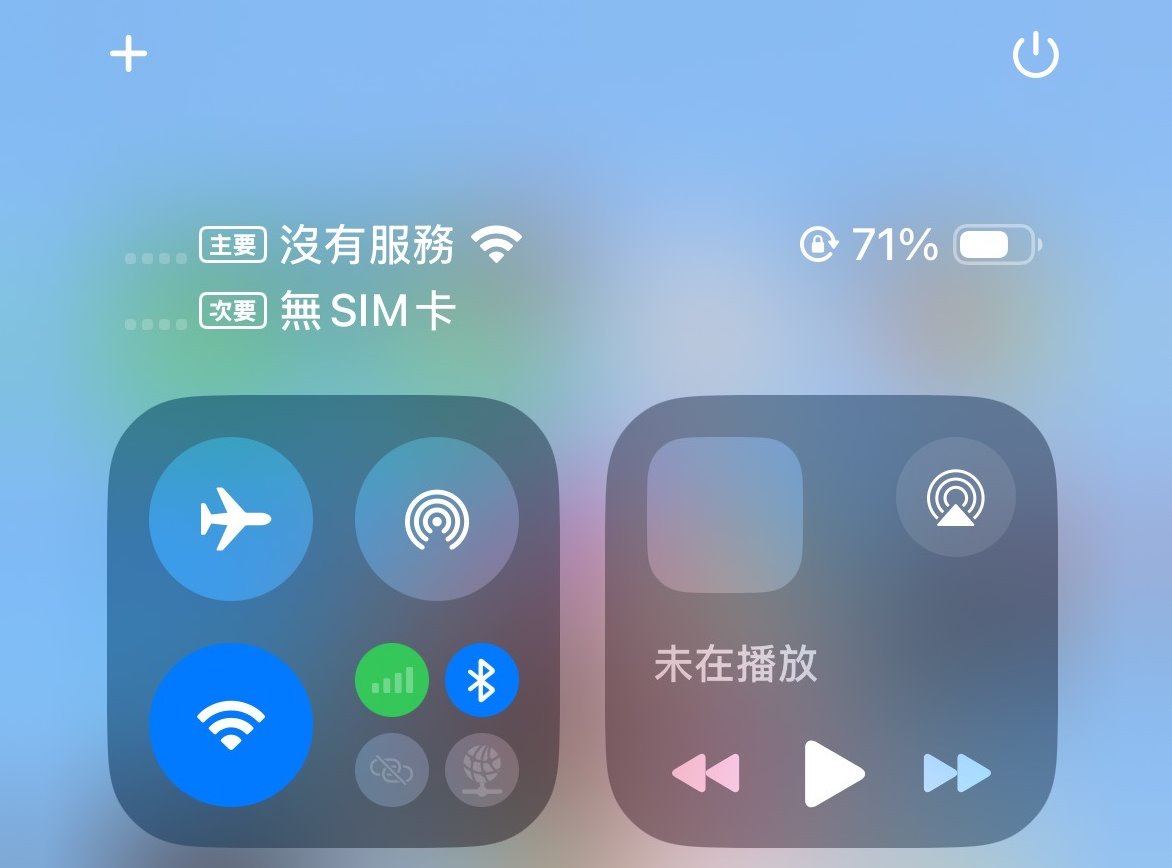Toggle AirDrop
The width and height of the screenshot is (1172, 868).
(x=437, y=519)
